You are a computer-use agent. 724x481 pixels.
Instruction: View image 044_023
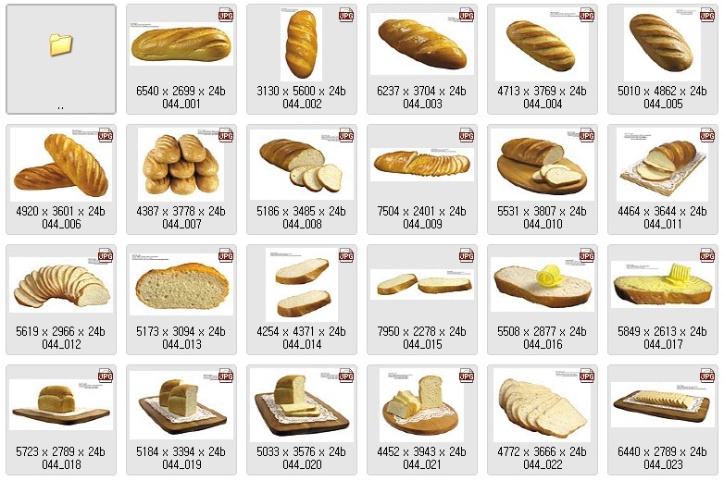pyautogui.click(x=661, y=405)
